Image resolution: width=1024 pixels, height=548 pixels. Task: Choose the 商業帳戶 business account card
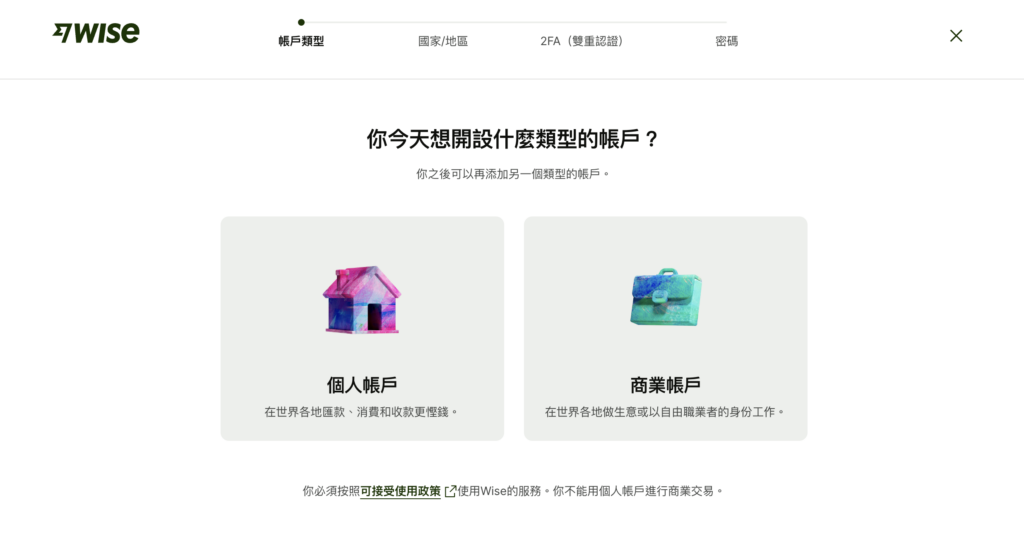pyautogui.click(x=665, y=329)
